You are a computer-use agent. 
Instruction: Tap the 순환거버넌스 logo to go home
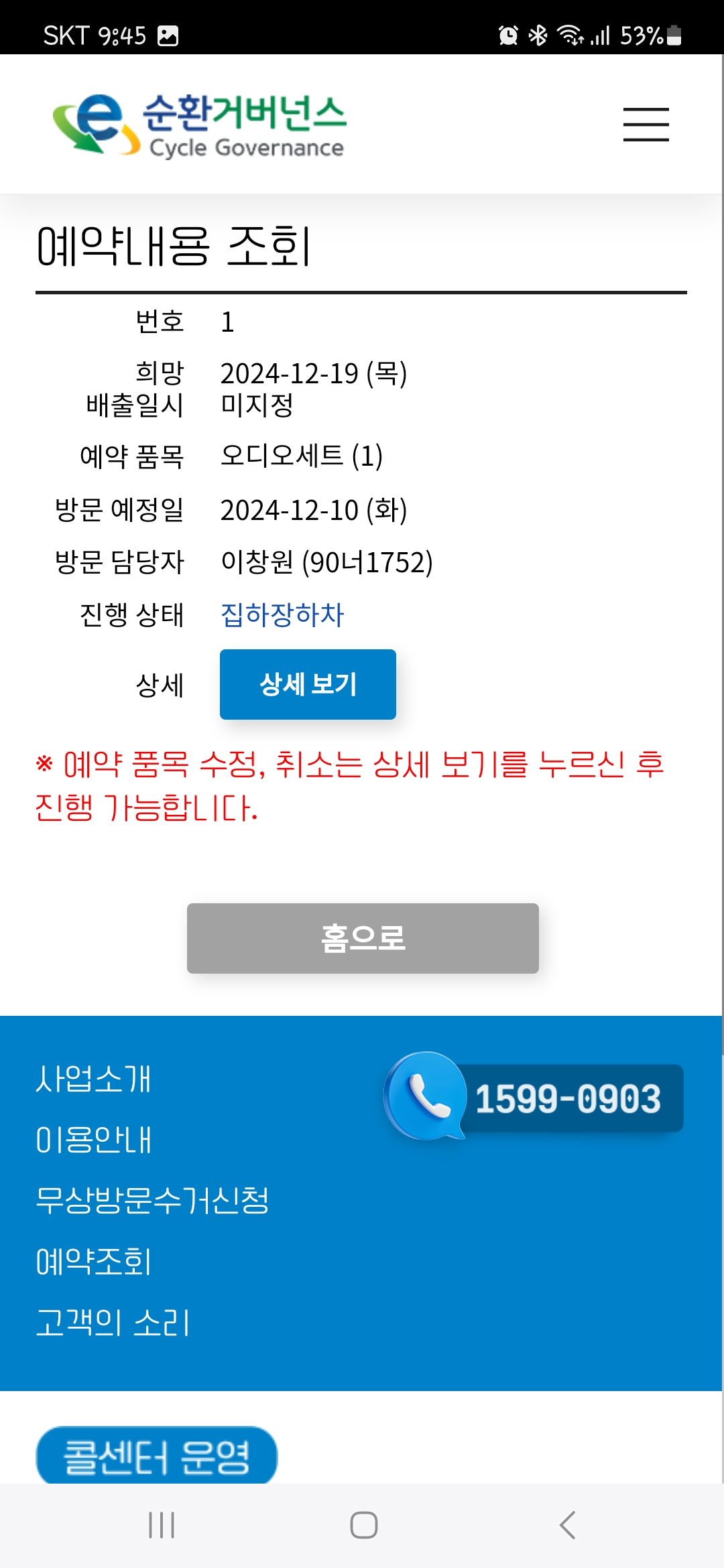coord(199,125)
